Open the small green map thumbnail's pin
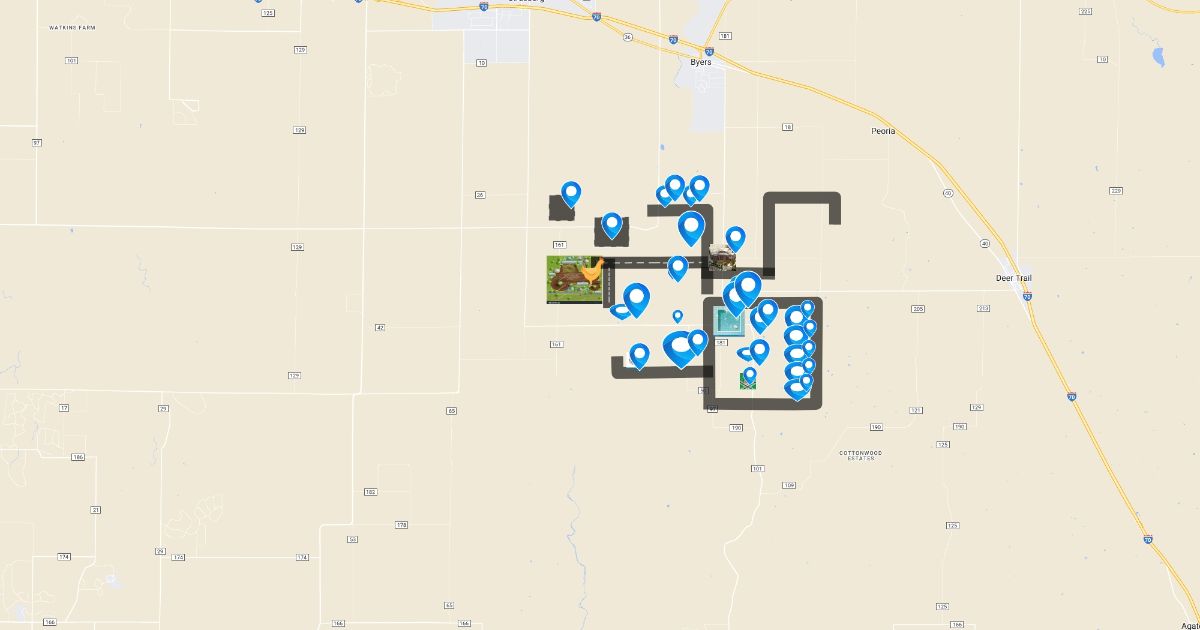 click(x=749, y=375)
